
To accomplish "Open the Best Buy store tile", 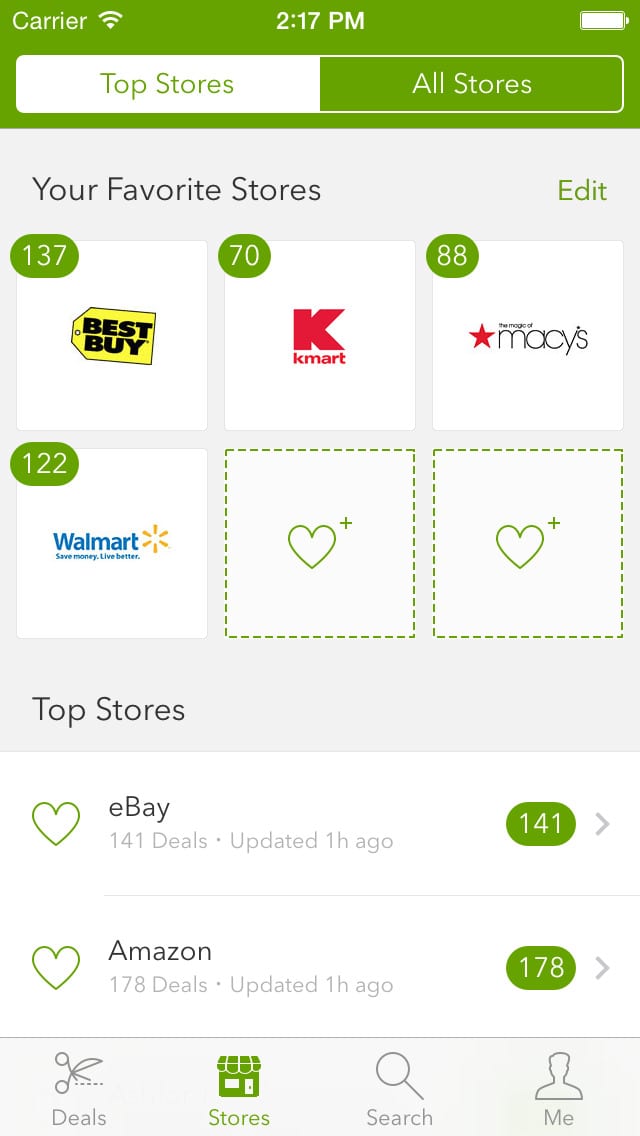I will 112,335.
